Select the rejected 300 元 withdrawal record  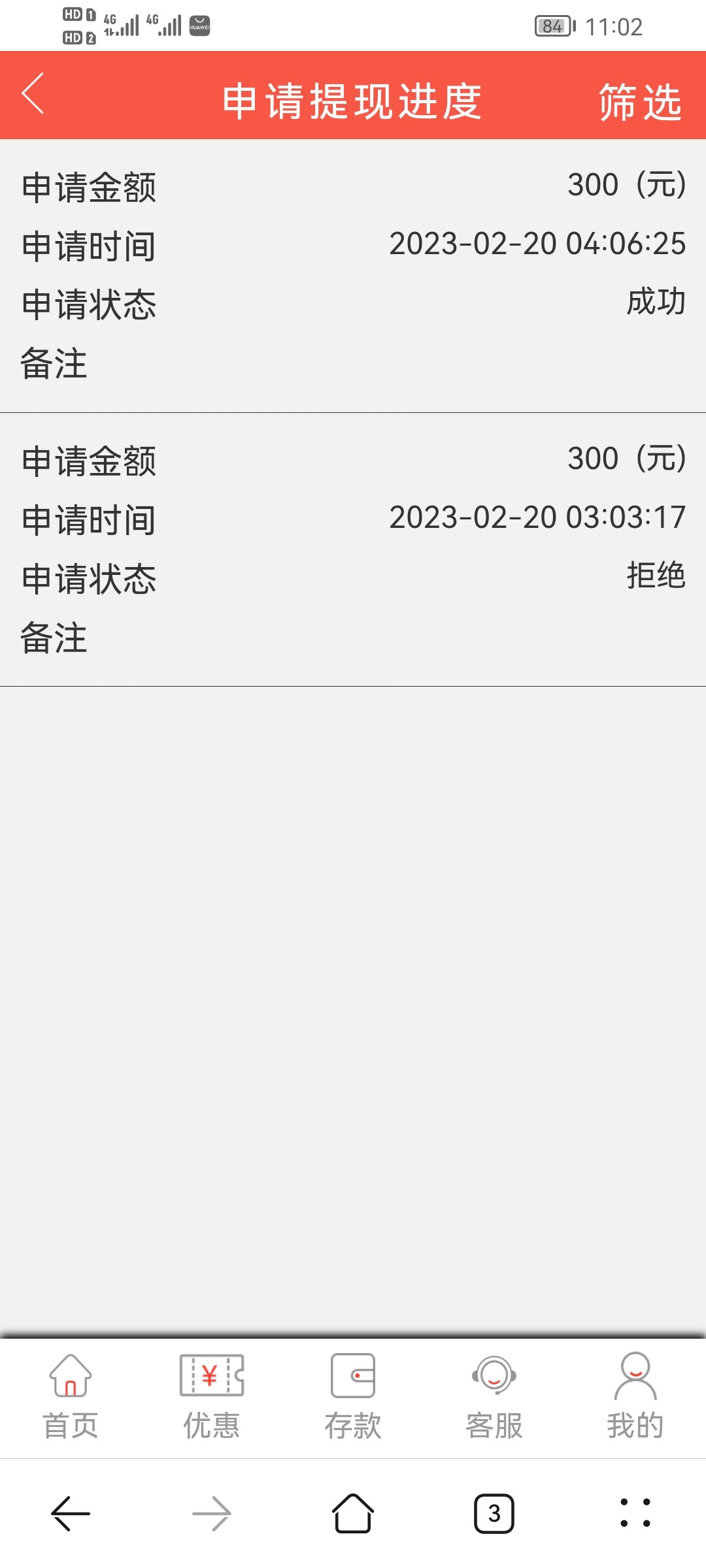(x=353, y=549)
